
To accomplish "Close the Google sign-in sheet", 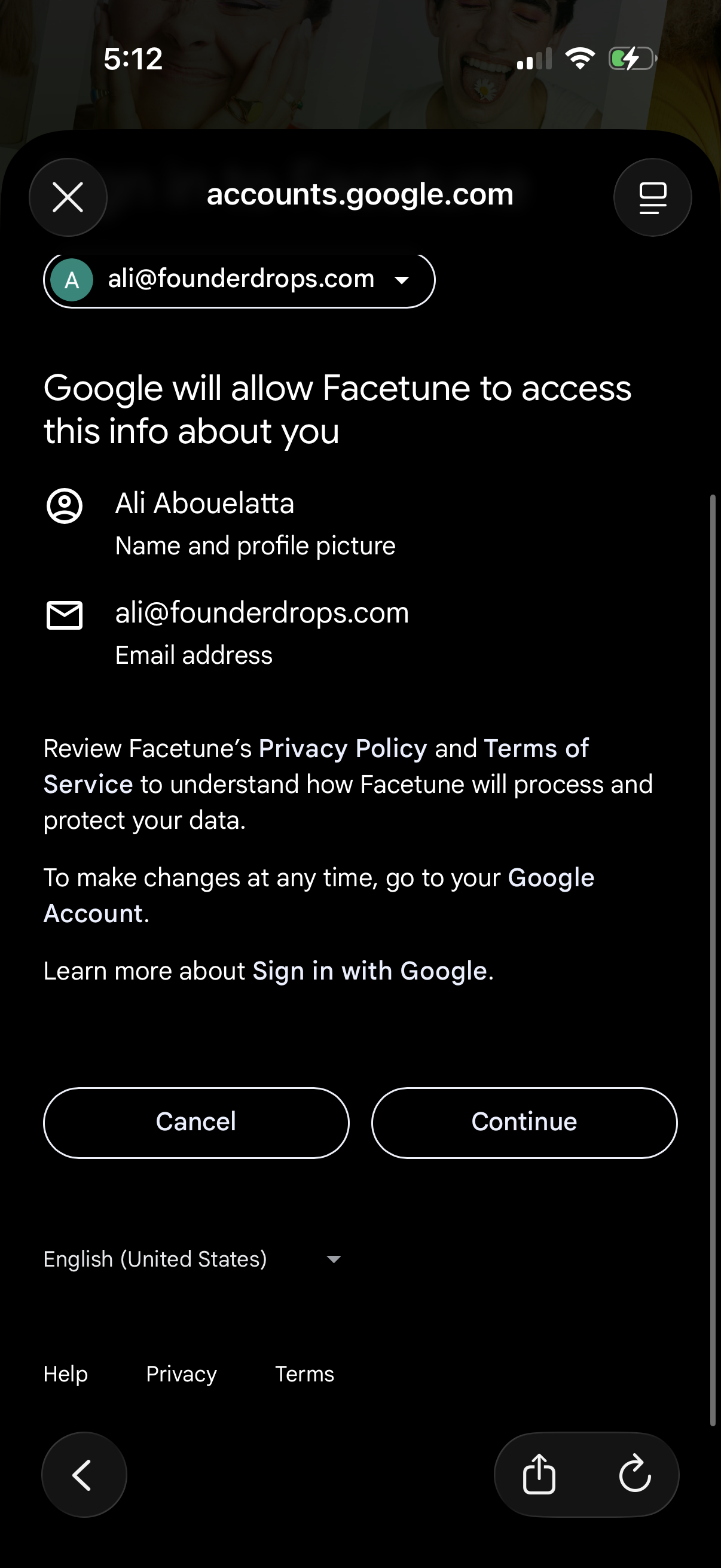I will pyautogui.click(x=68, y=197).
